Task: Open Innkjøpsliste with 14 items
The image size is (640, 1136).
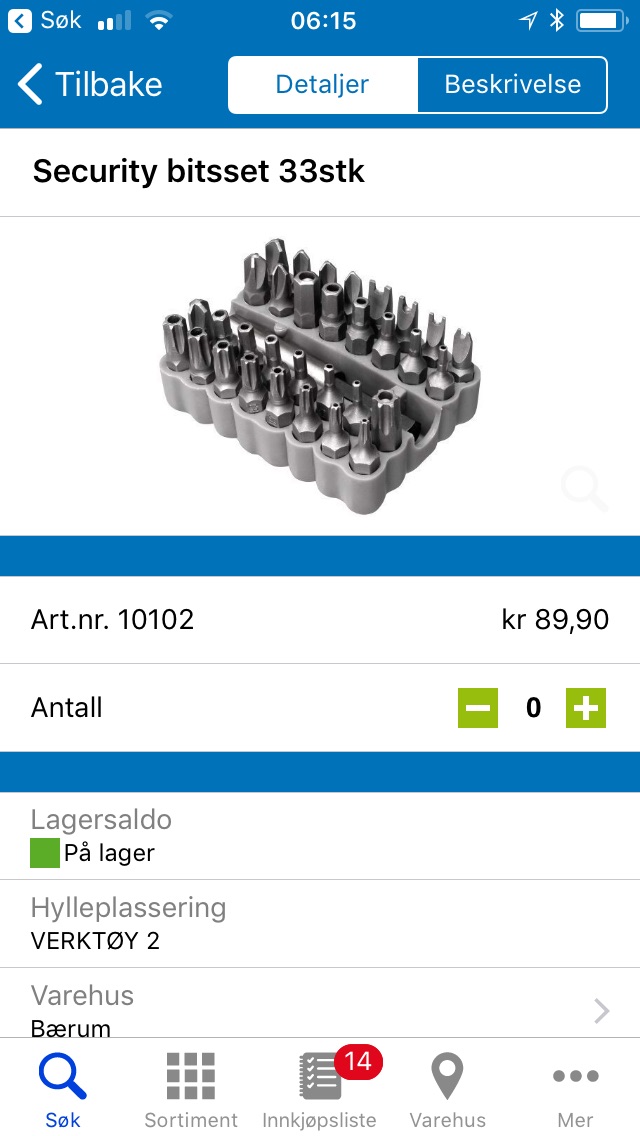Action: coord(320,1090)
